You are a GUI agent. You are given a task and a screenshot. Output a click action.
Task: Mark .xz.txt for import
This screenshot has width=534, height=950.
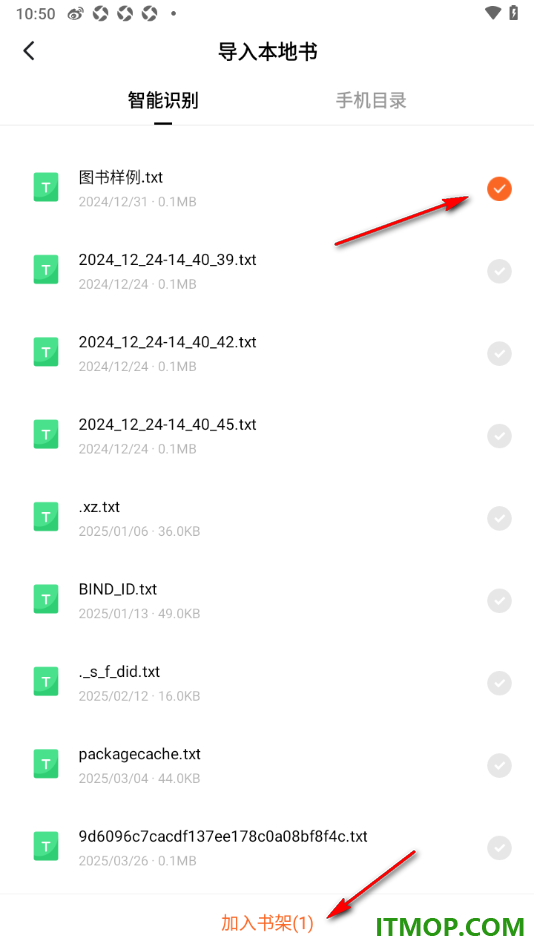tap(499, 519)
